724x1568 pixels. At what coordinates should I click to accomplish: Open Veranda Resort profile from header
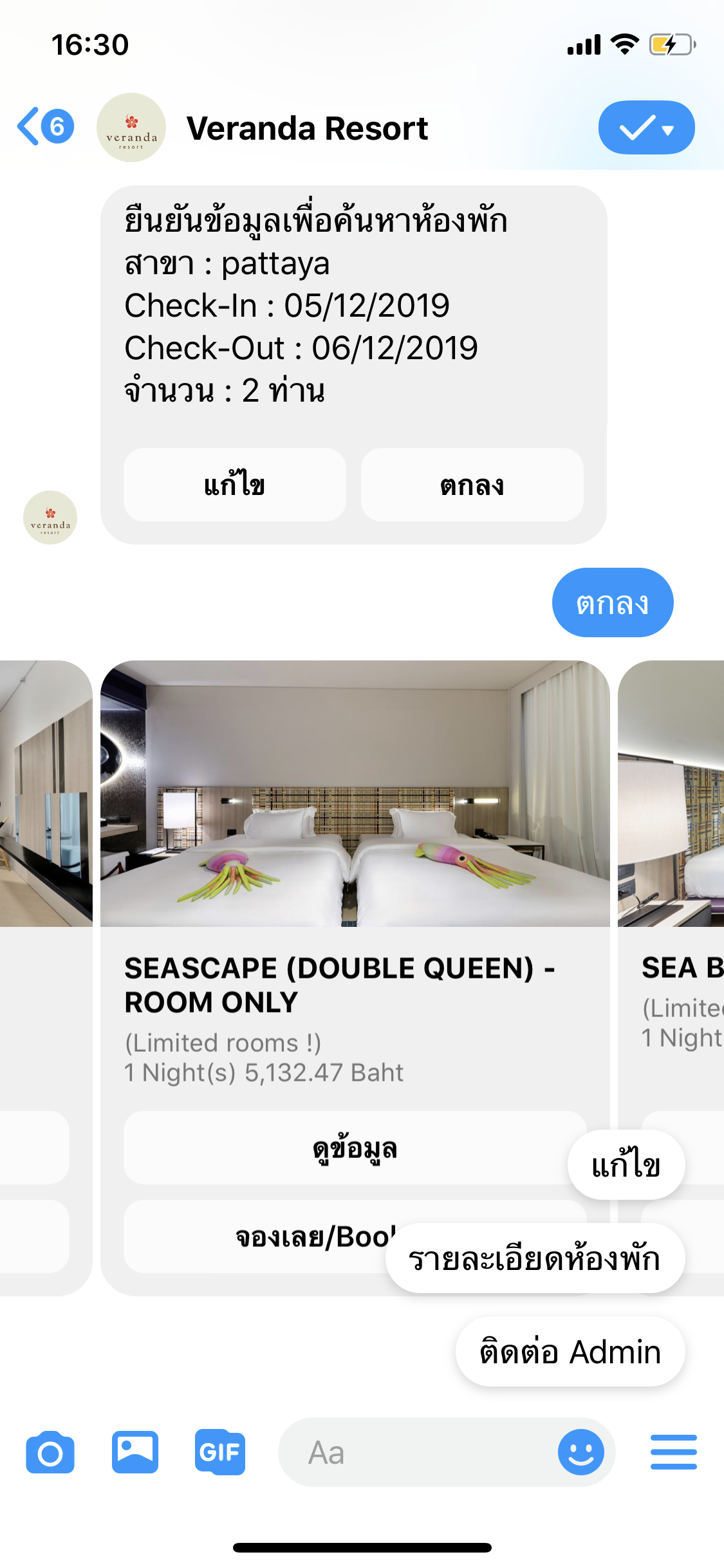point(308,128)
